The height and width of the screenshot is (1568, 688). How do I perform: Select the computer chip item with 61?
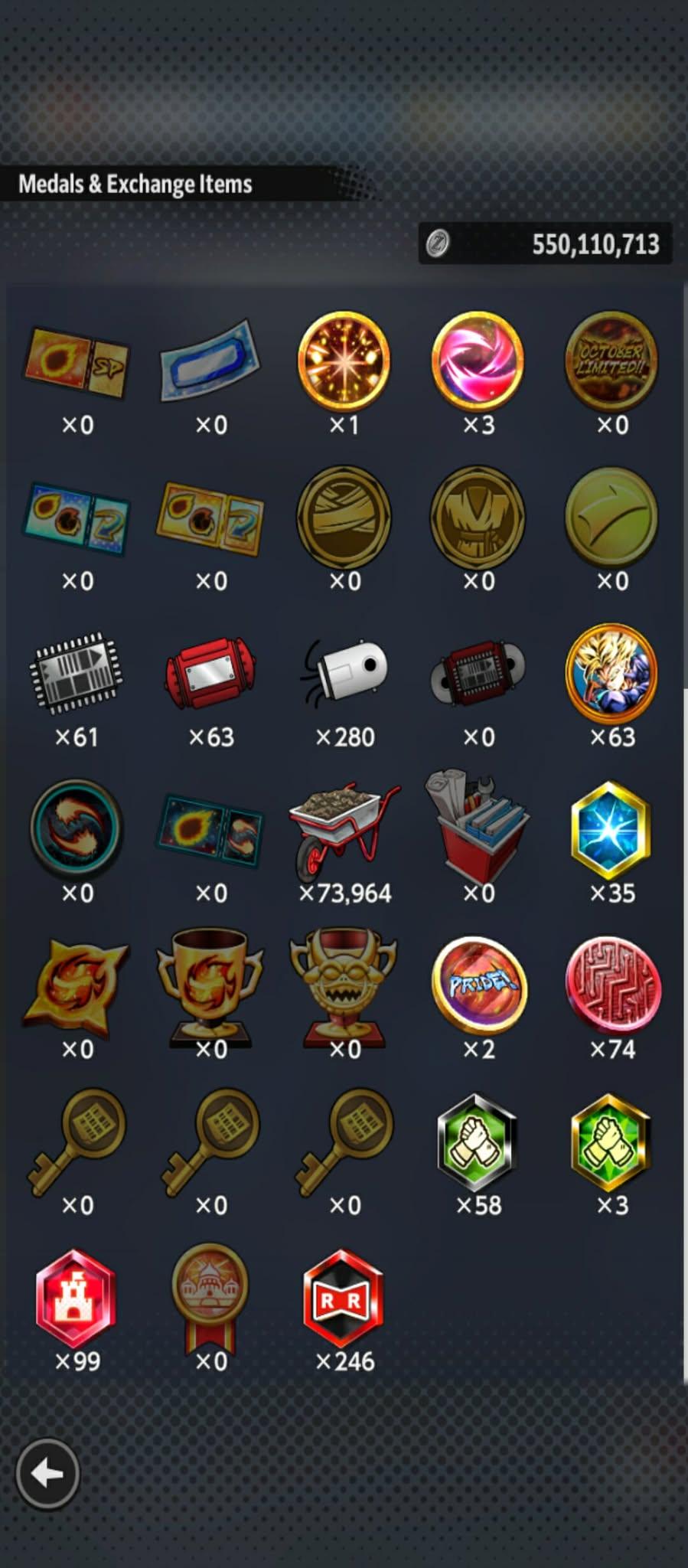76,671
